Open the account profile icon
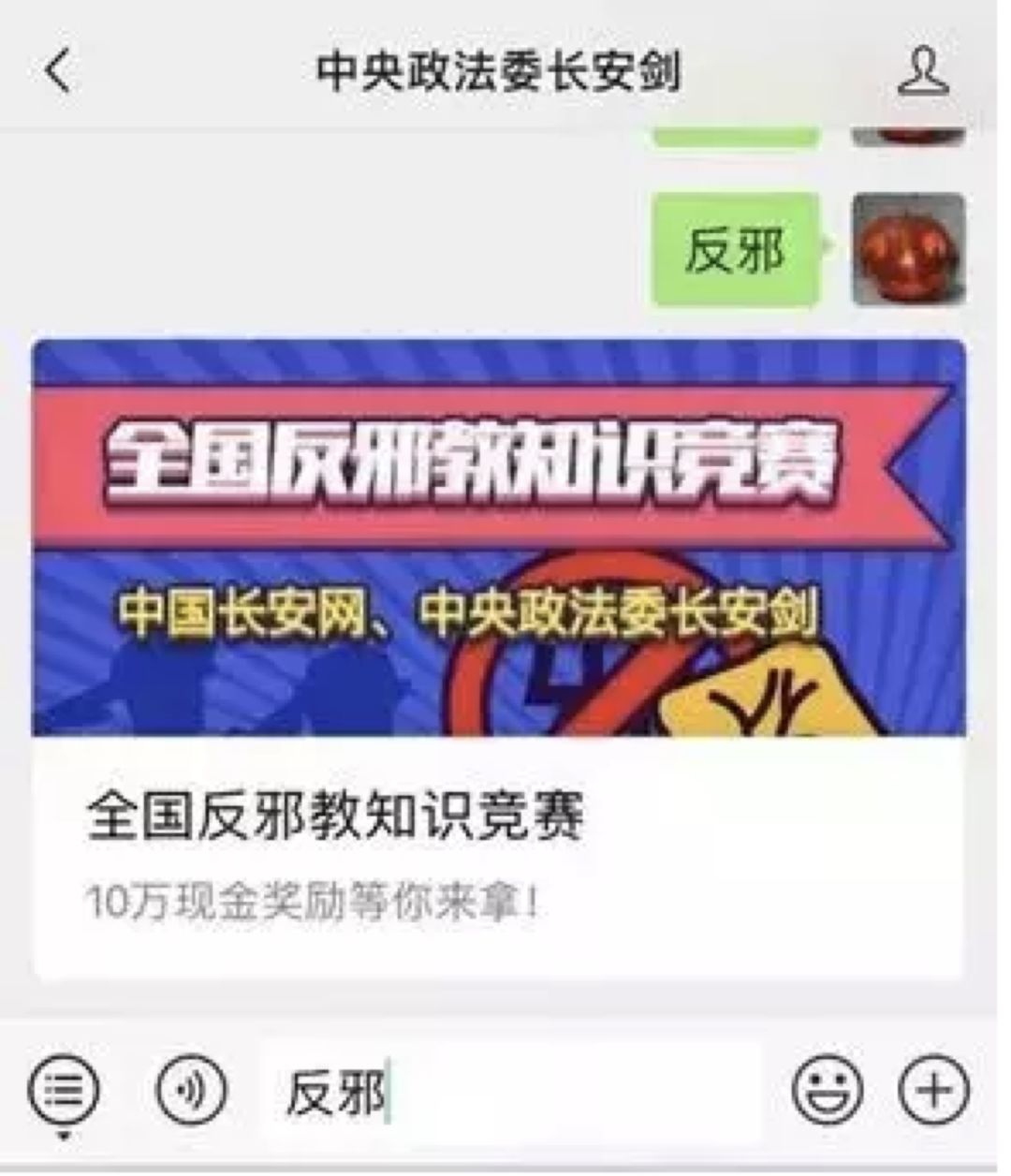 [x=923, y=72]
